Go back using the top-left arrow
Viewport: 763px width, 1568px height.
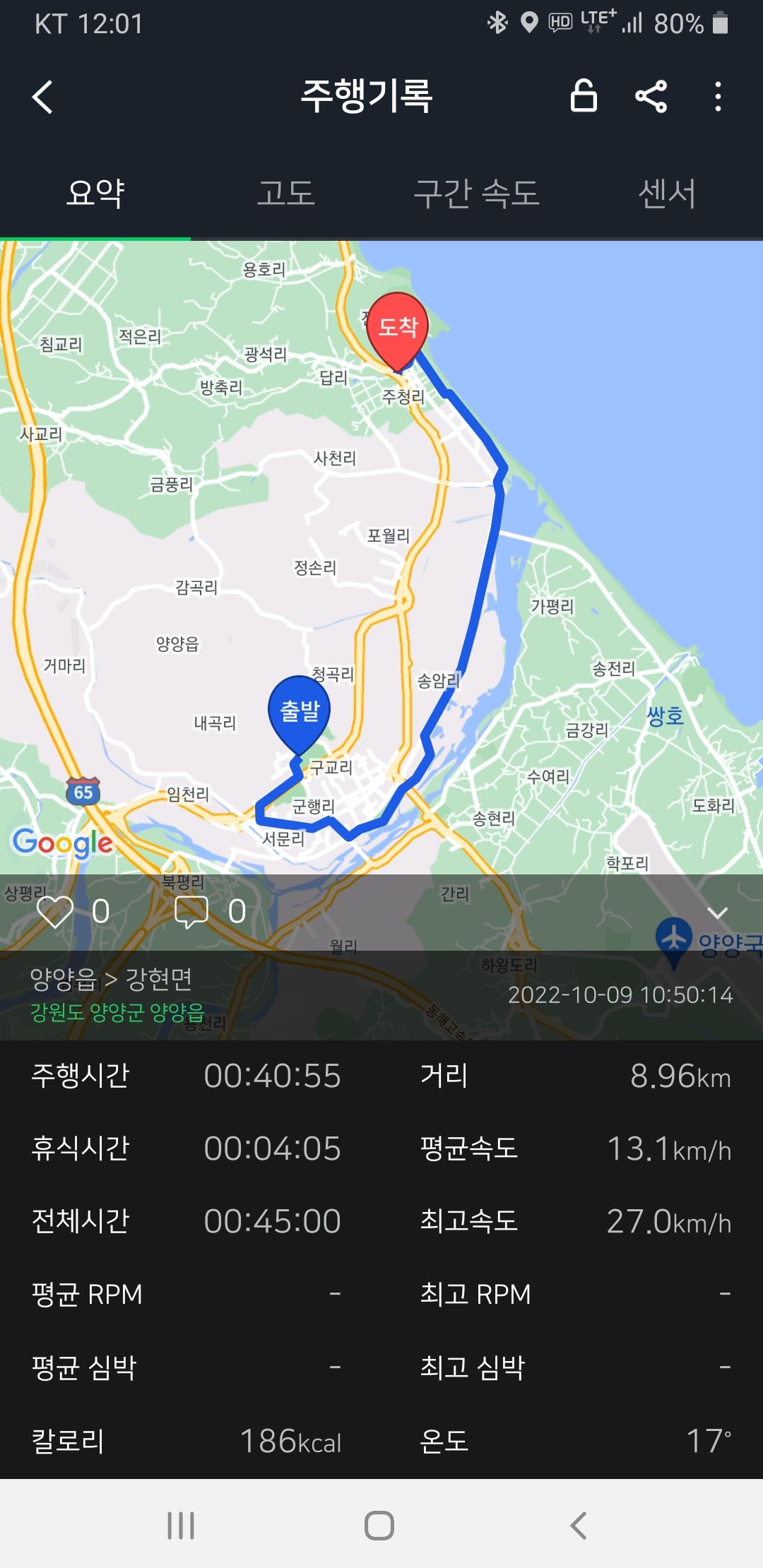click(x=43, y=97)
